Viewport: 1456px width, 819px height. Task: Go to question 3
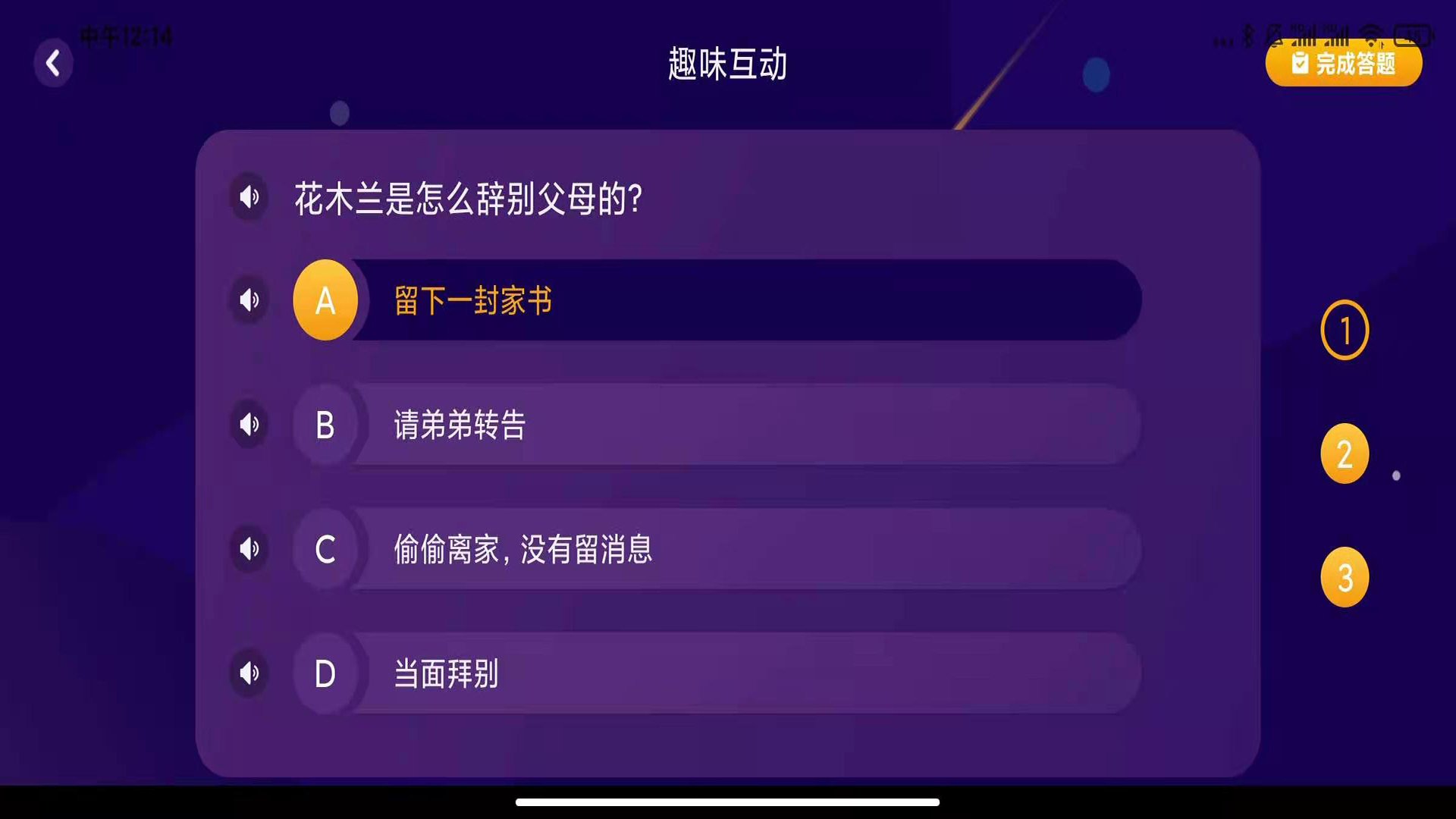tap(1345, 578)
